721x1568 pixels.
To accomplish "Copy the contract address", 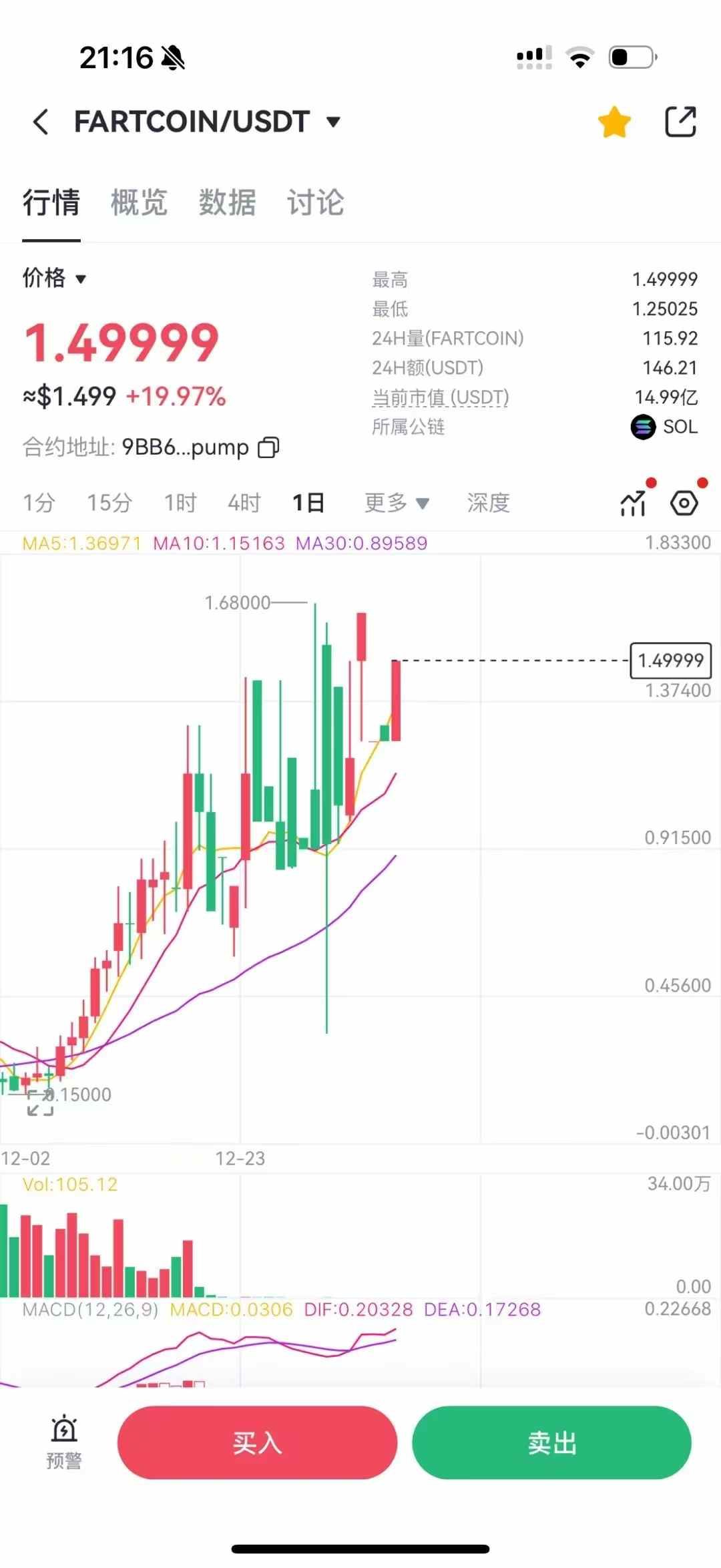I will click(268, 447).
